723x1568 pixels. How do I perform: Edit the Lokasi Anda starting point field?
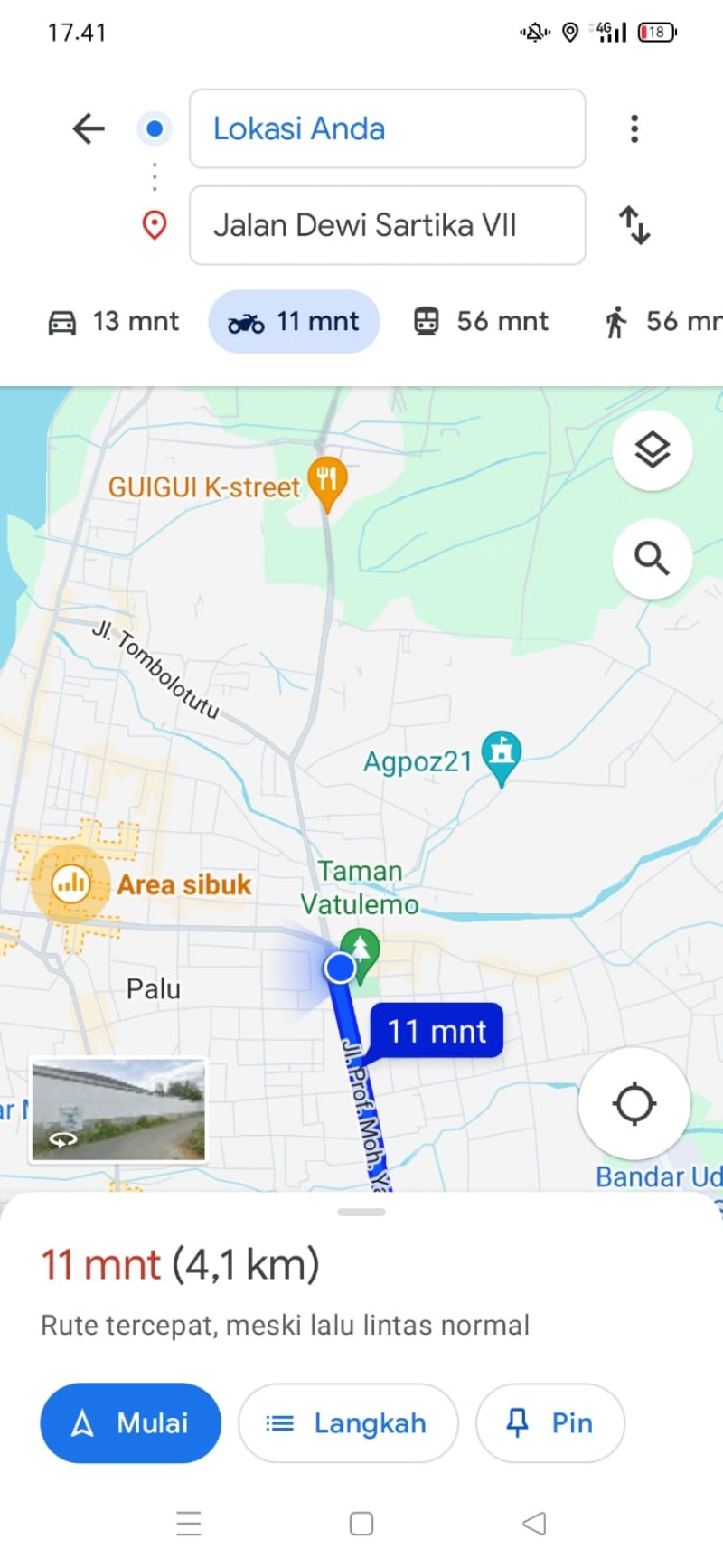tap(387, 128)
